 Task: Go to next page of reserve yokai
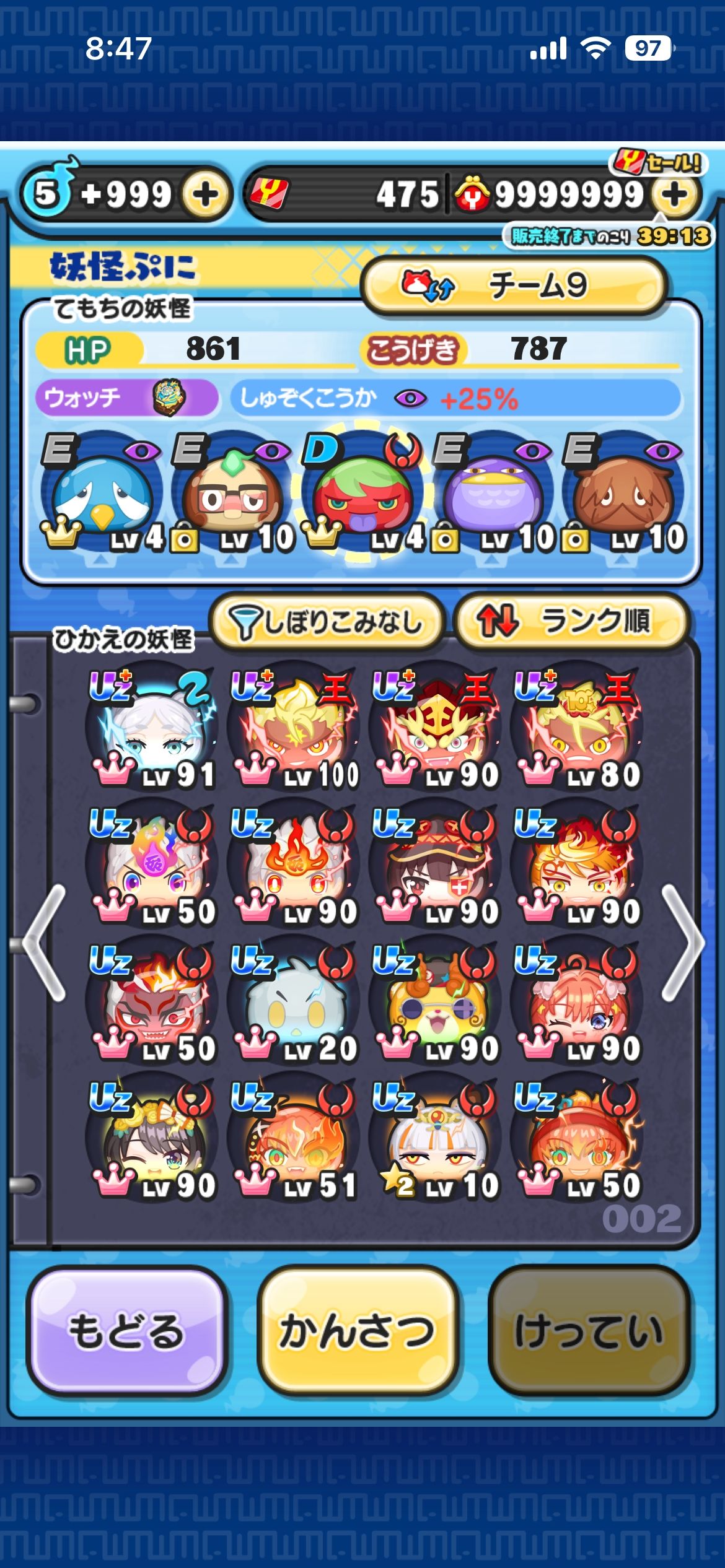[x=682, y=943]
